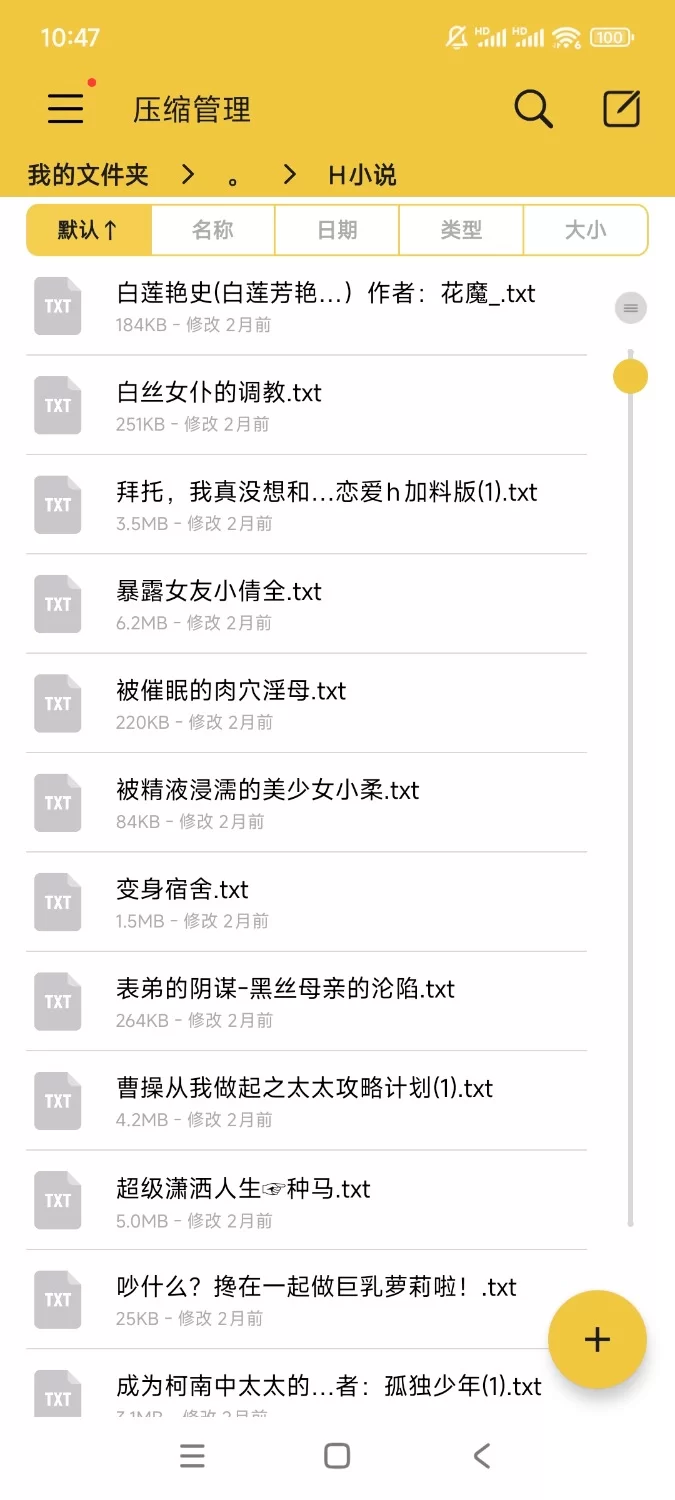Tap the yellow scrollbar handle

pyautogui.click(x=630, y=377)
